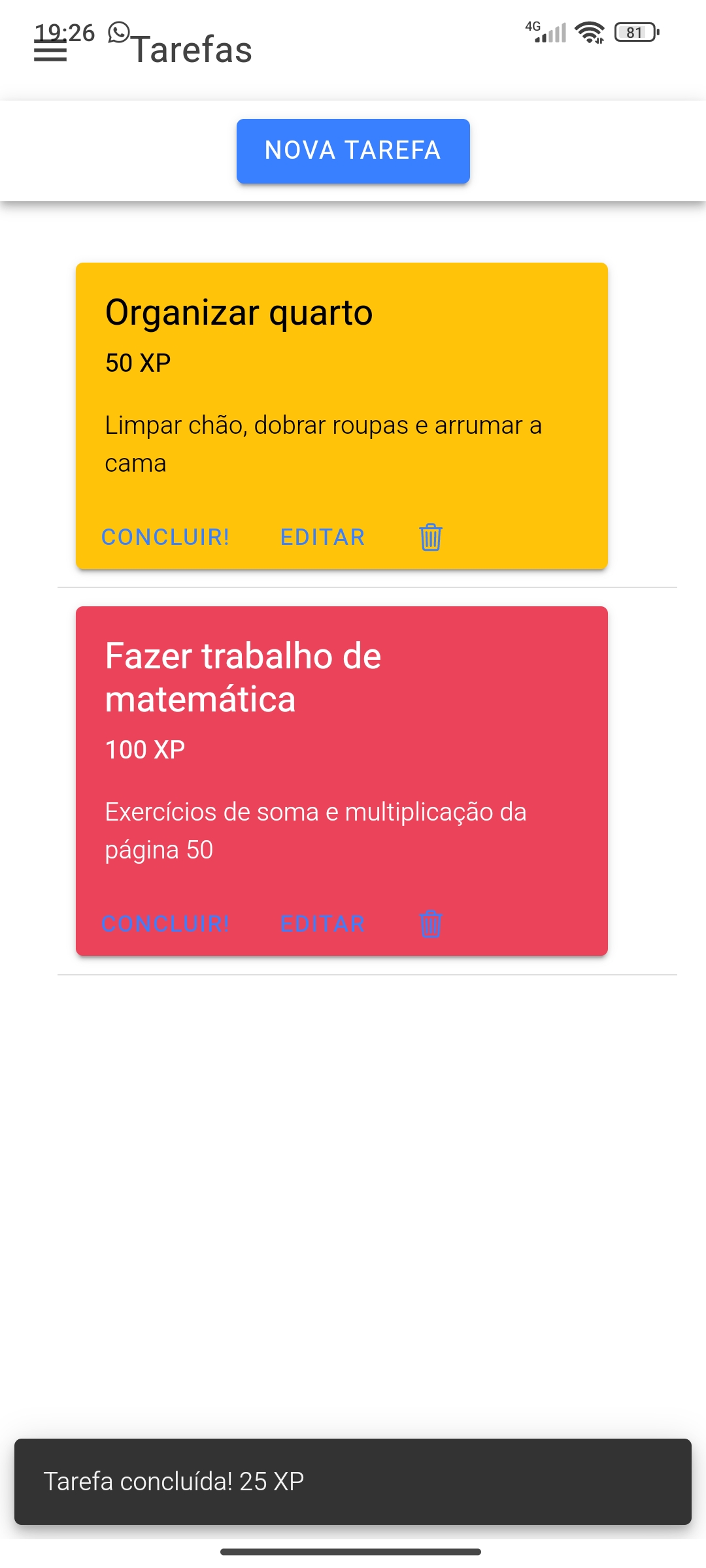
Task: Open the hamburger drawer menu
Action: point(50,51)
